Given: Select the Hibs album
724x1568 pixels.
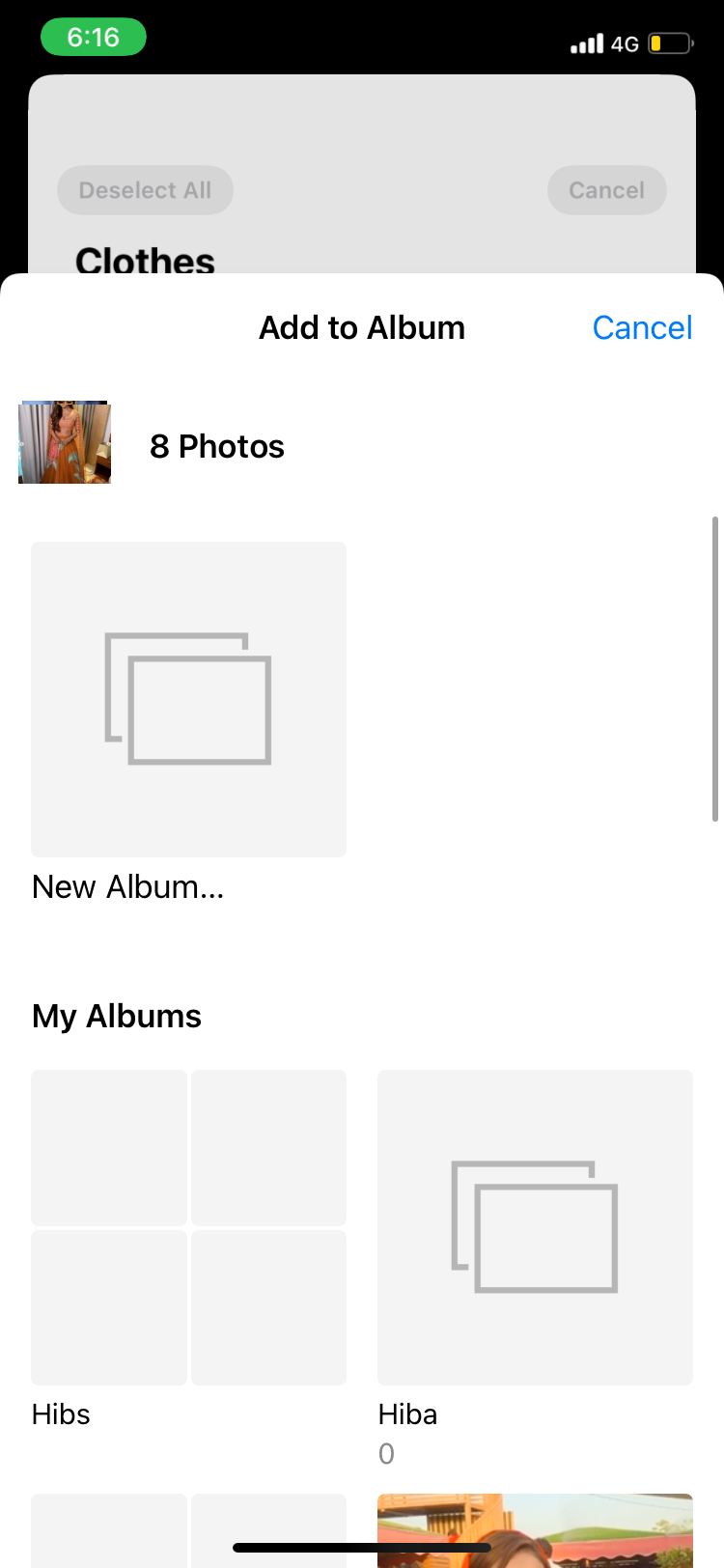Looking at the screenshot, I should [x=188, y=1227].
